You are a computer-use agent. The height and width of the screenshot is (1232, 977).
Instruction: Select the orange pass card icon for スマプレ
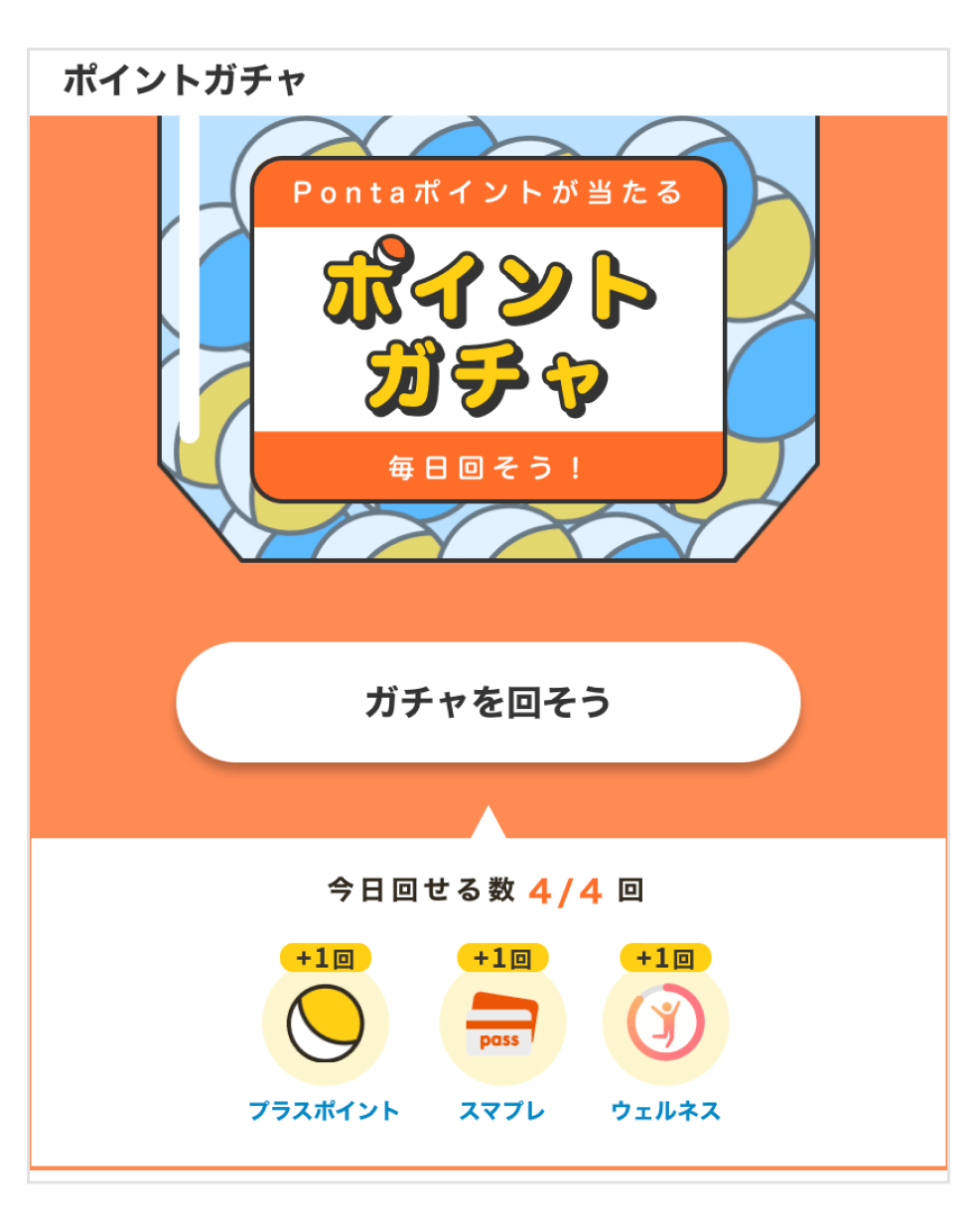coord(502,1025)
